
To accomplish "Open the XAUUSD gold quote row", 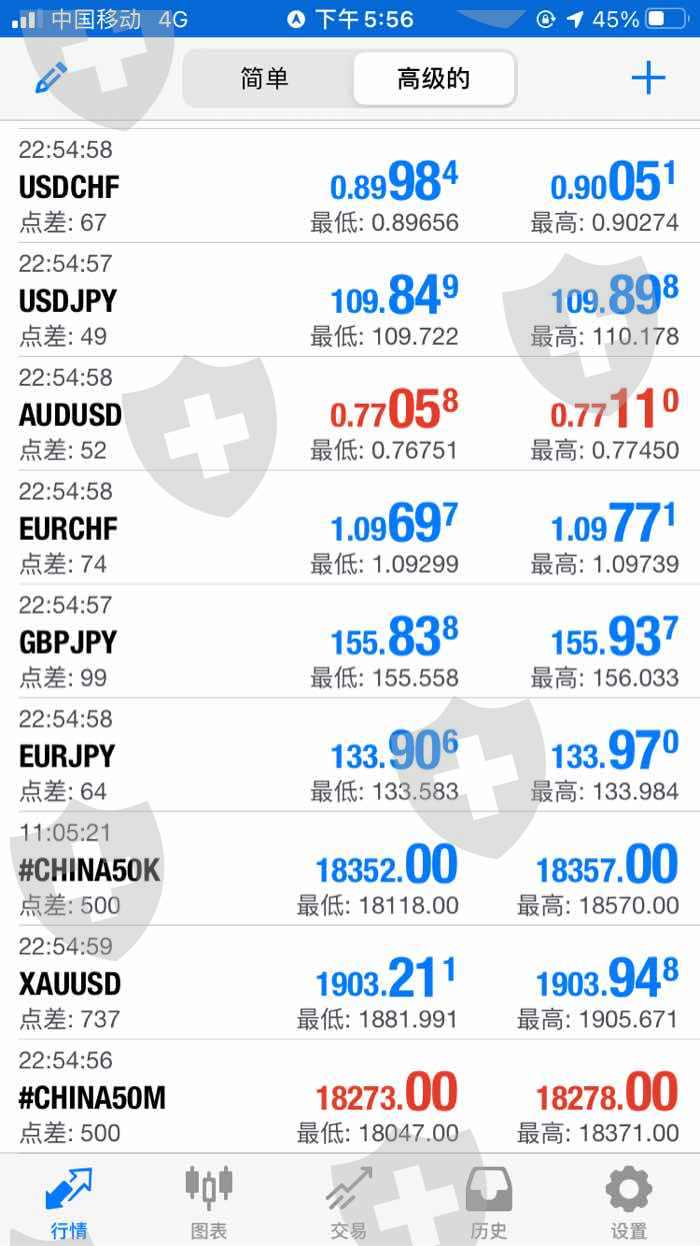I will 350,984.
